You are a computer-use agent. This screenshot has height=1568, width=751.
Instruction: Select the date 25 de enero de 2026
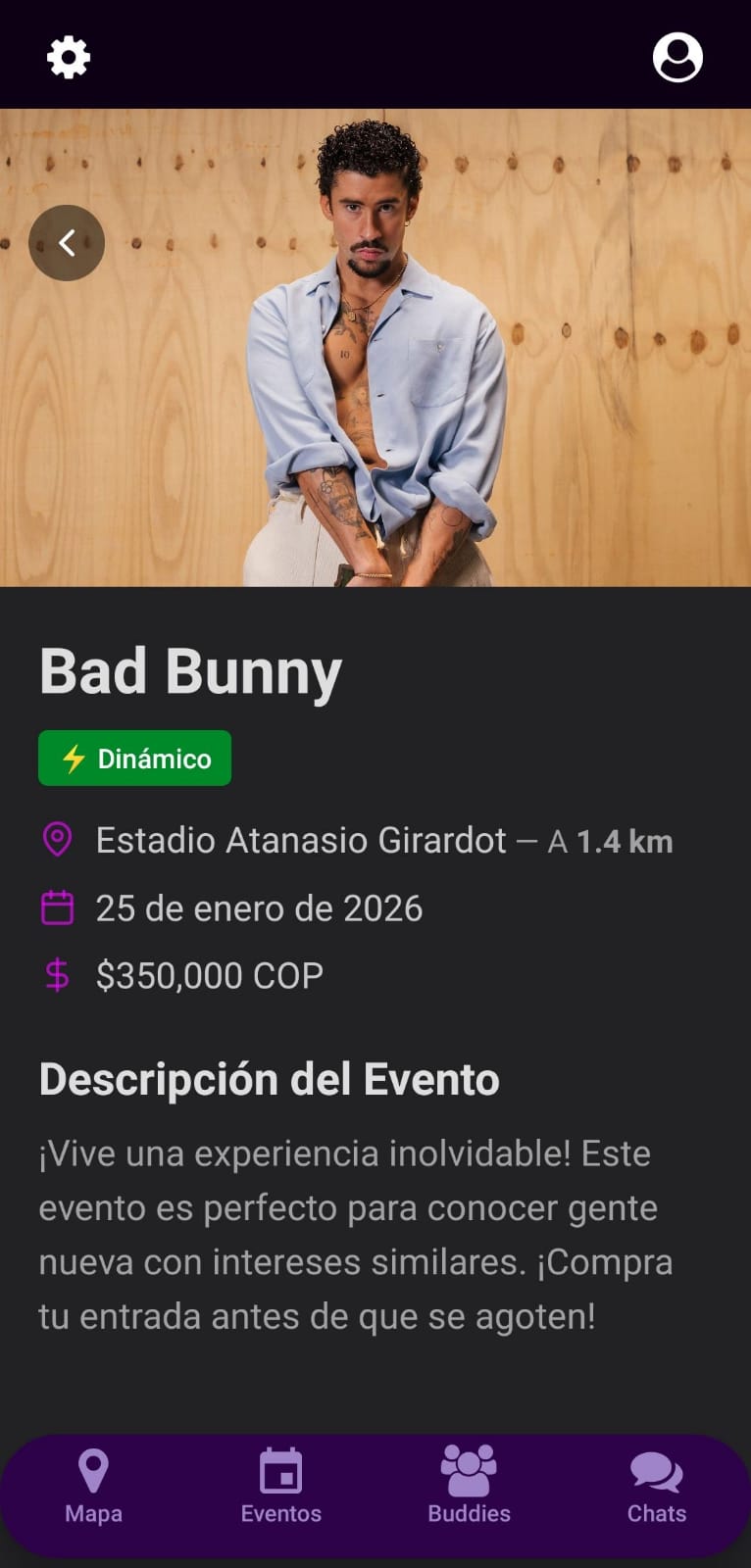[x=259, y=907]
